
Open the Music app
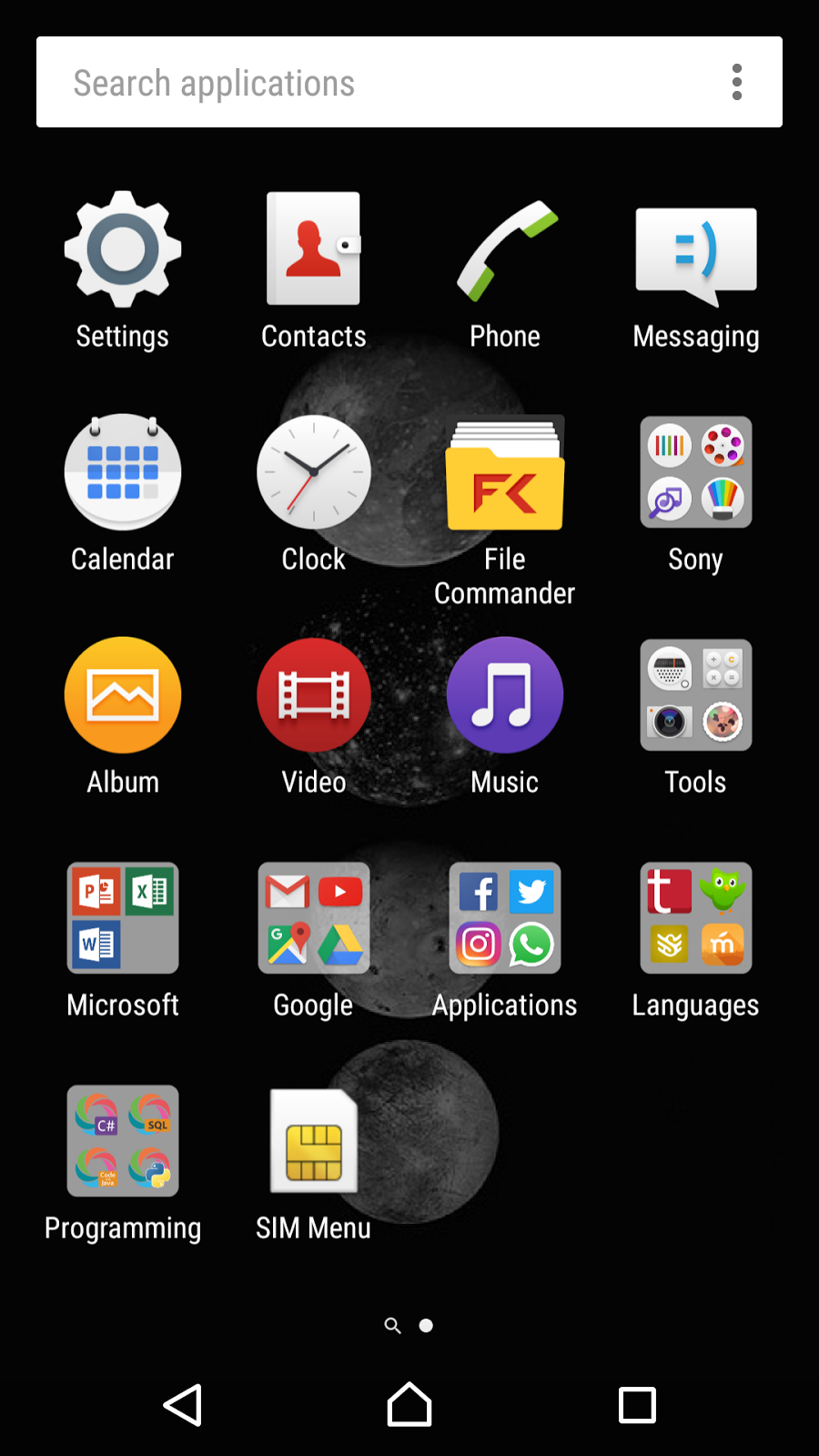[x=505, y=695]
